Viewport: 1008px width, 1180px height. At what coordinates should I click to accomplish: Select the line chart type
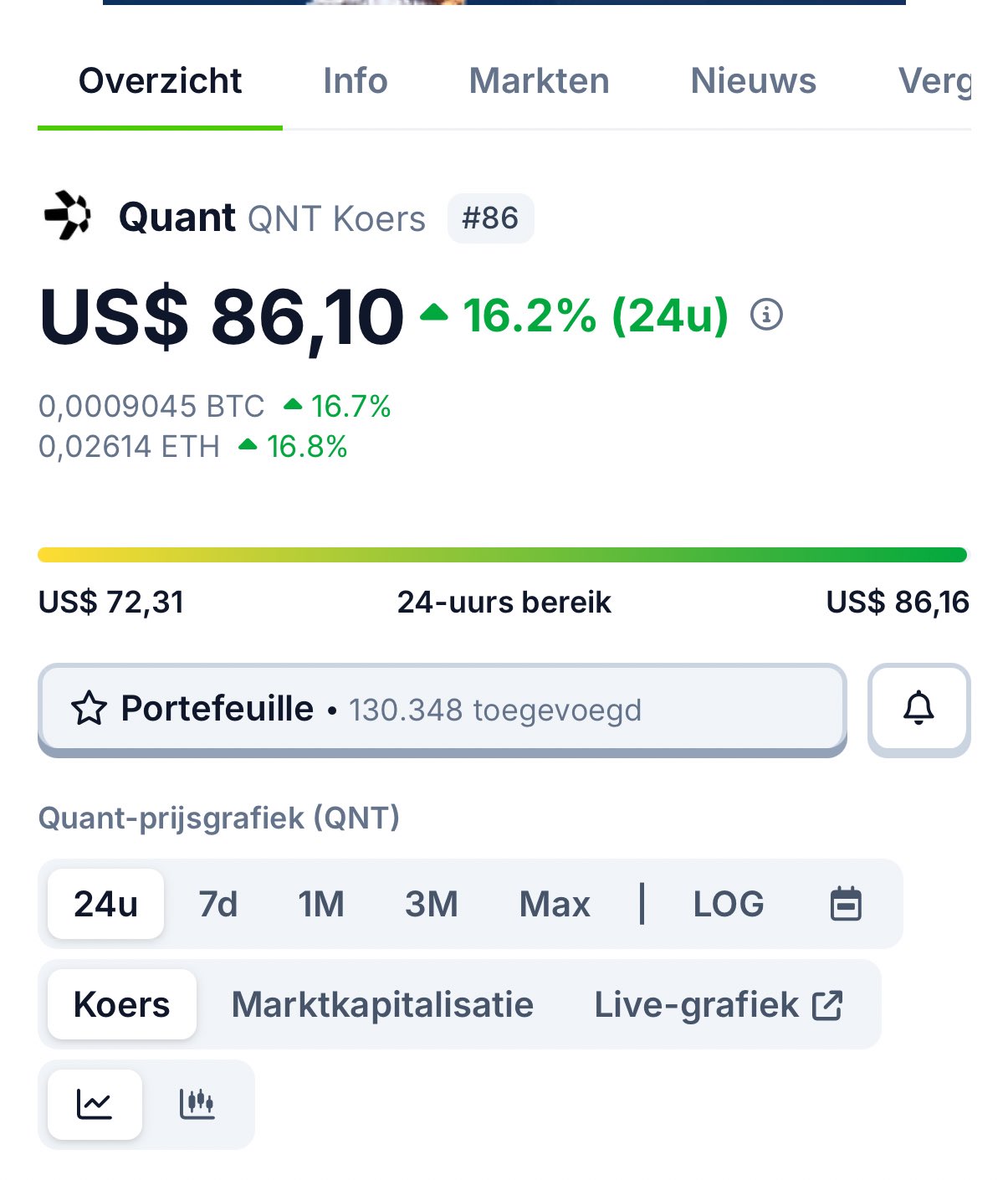(x=95, y=1104)
